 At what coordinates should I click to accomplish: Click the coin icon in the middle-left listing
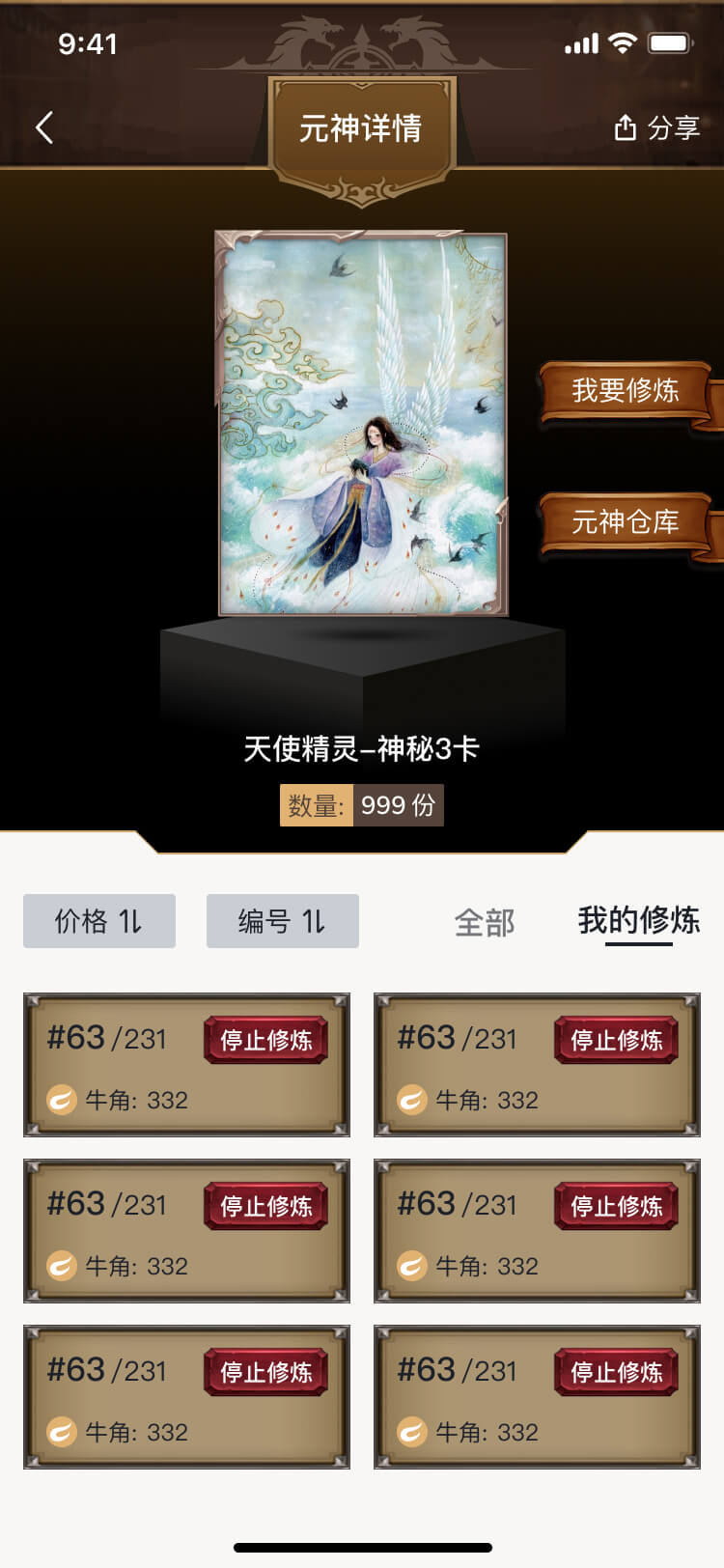point(60,1266)
